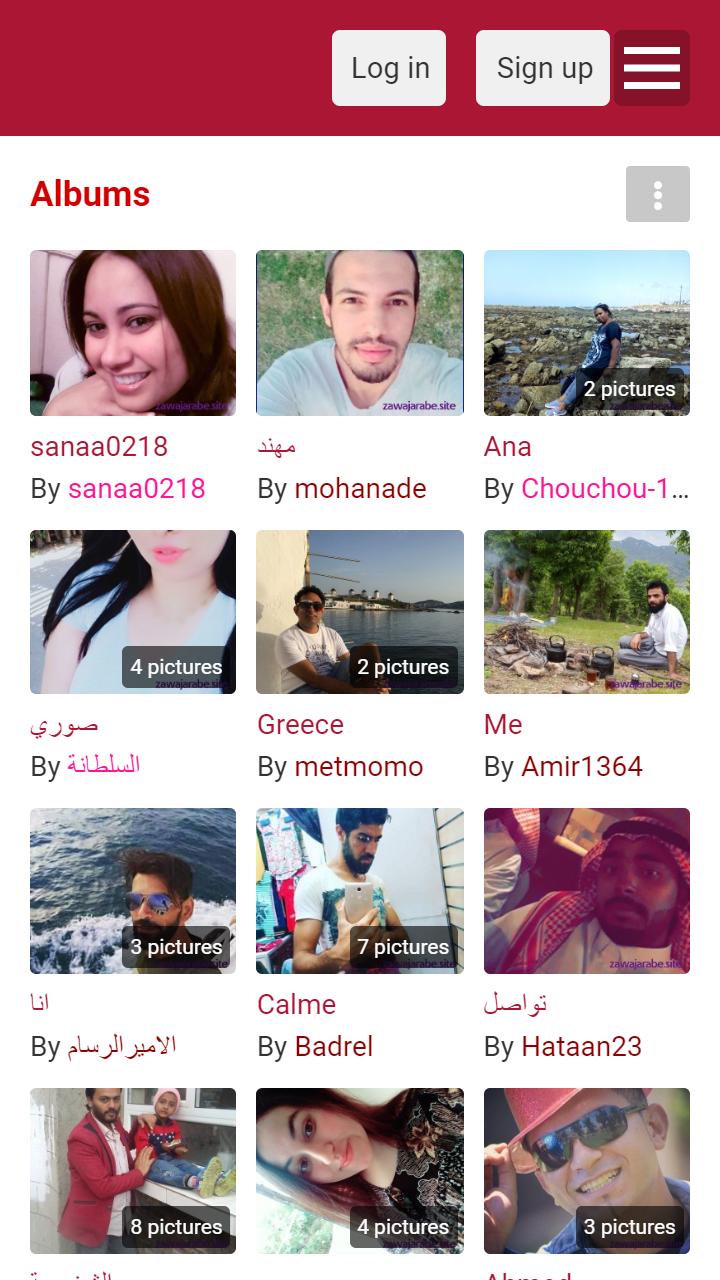Open the Greece album title link

(300, 725)
